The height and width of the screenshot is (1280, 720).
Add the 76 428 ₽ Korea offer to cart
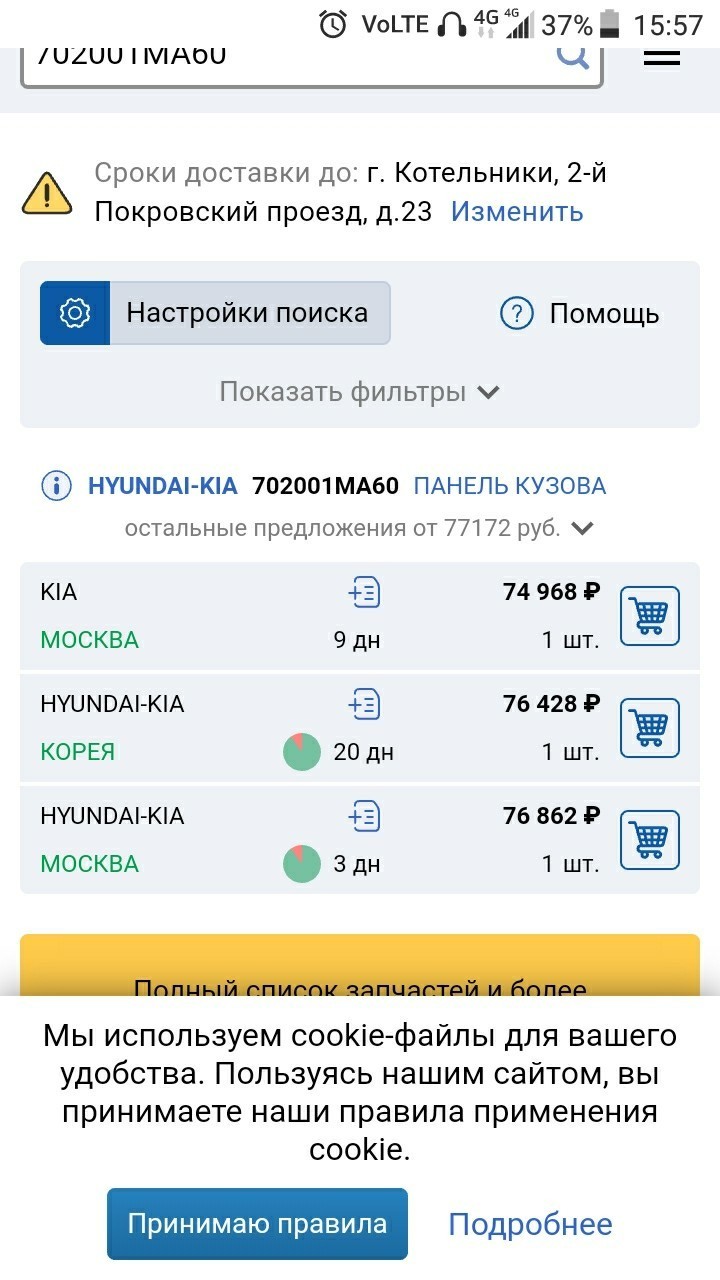point(650,728)
